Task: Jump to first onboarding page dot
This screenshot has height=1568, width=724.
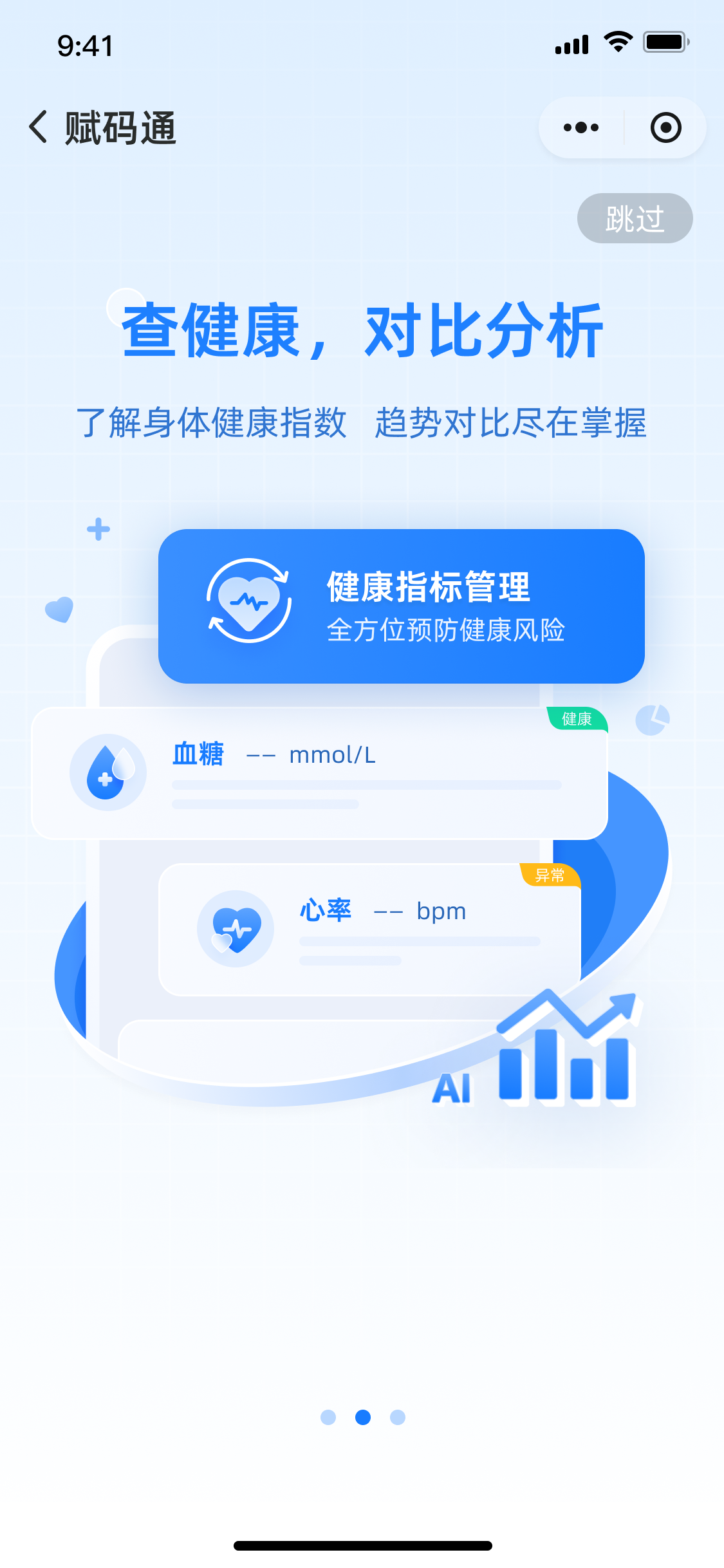Action: (328, 1417)
